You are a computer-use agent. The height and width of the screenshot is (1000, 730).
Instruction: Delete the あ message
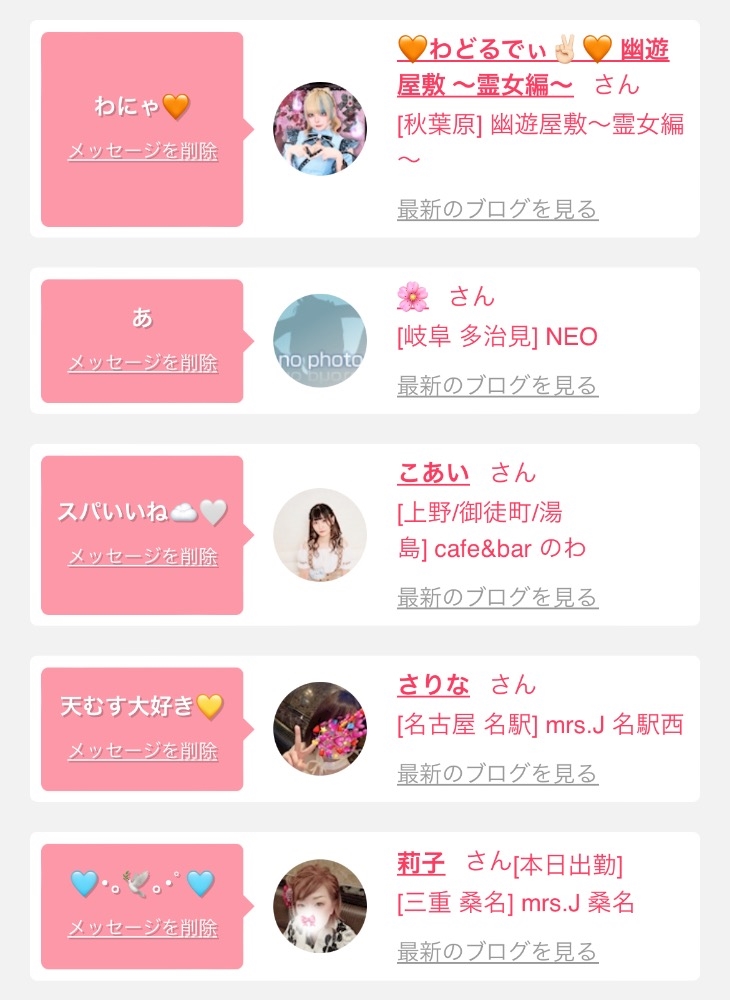[142, 364]
